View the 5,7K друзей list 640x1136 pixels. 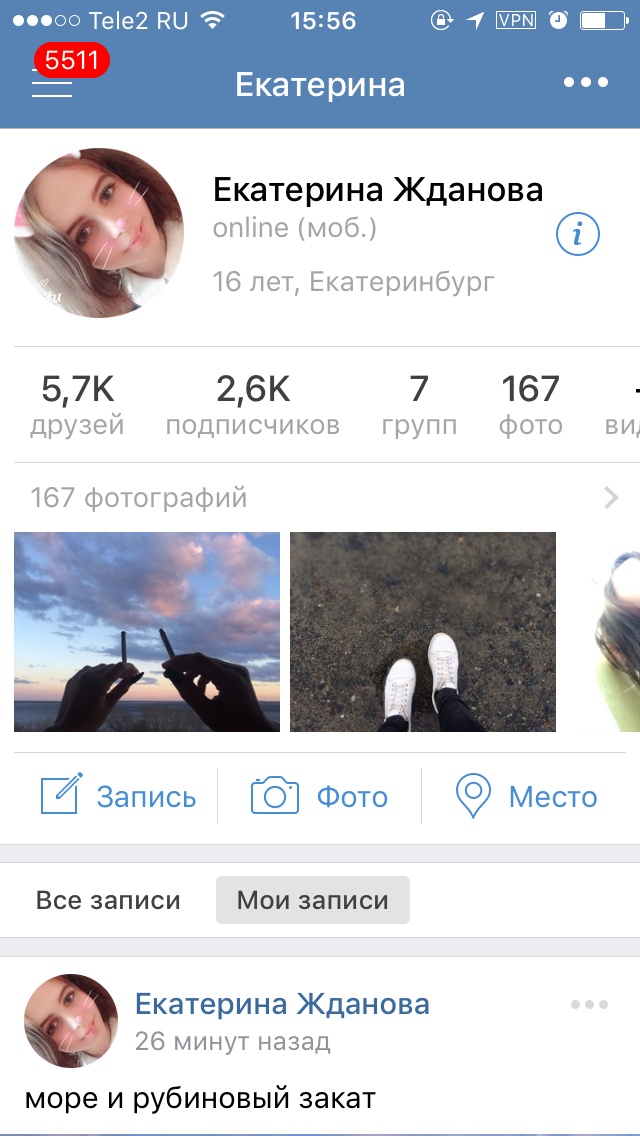(77, 404)
